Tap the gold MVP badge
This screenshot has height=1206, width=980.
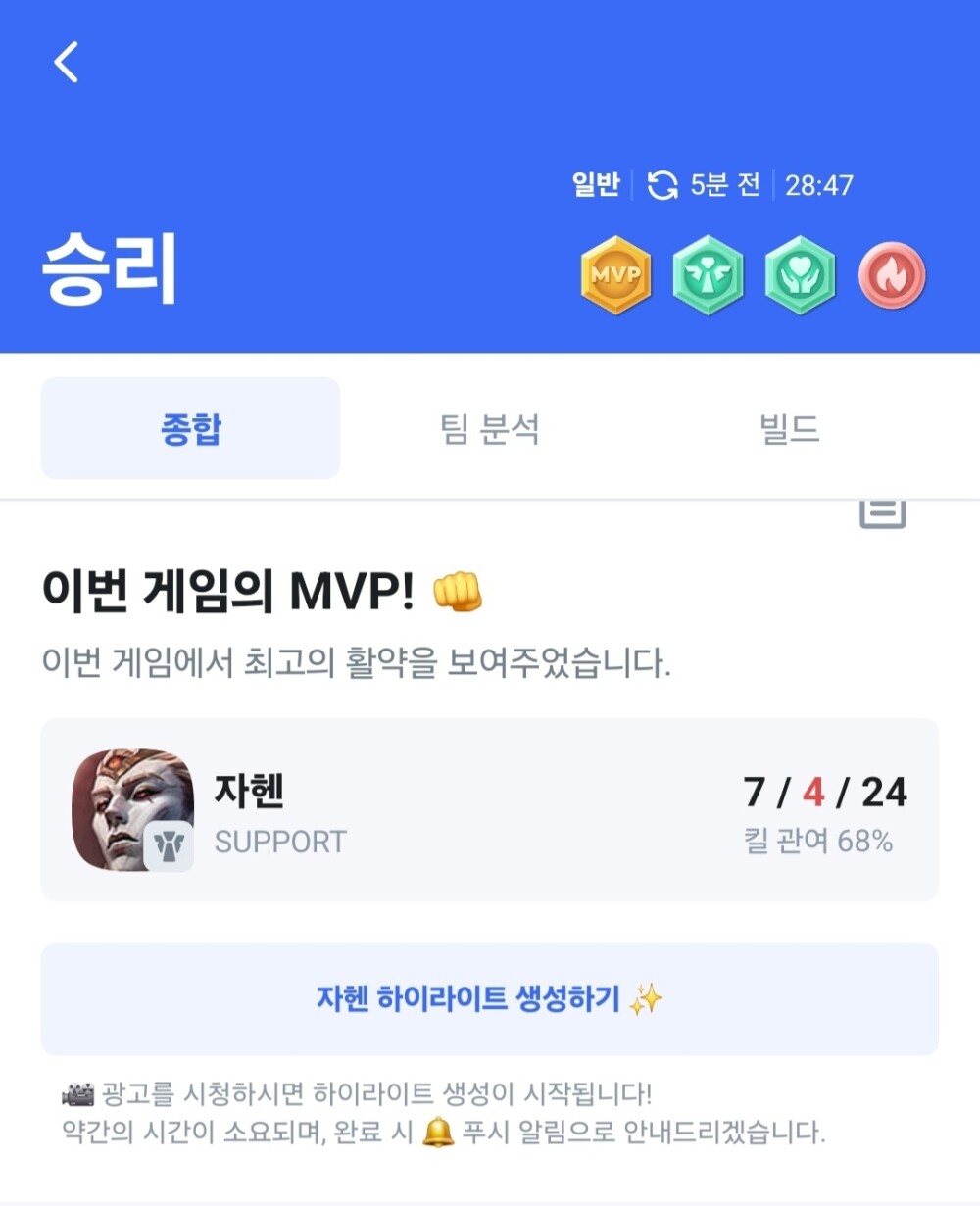point(615,275)
